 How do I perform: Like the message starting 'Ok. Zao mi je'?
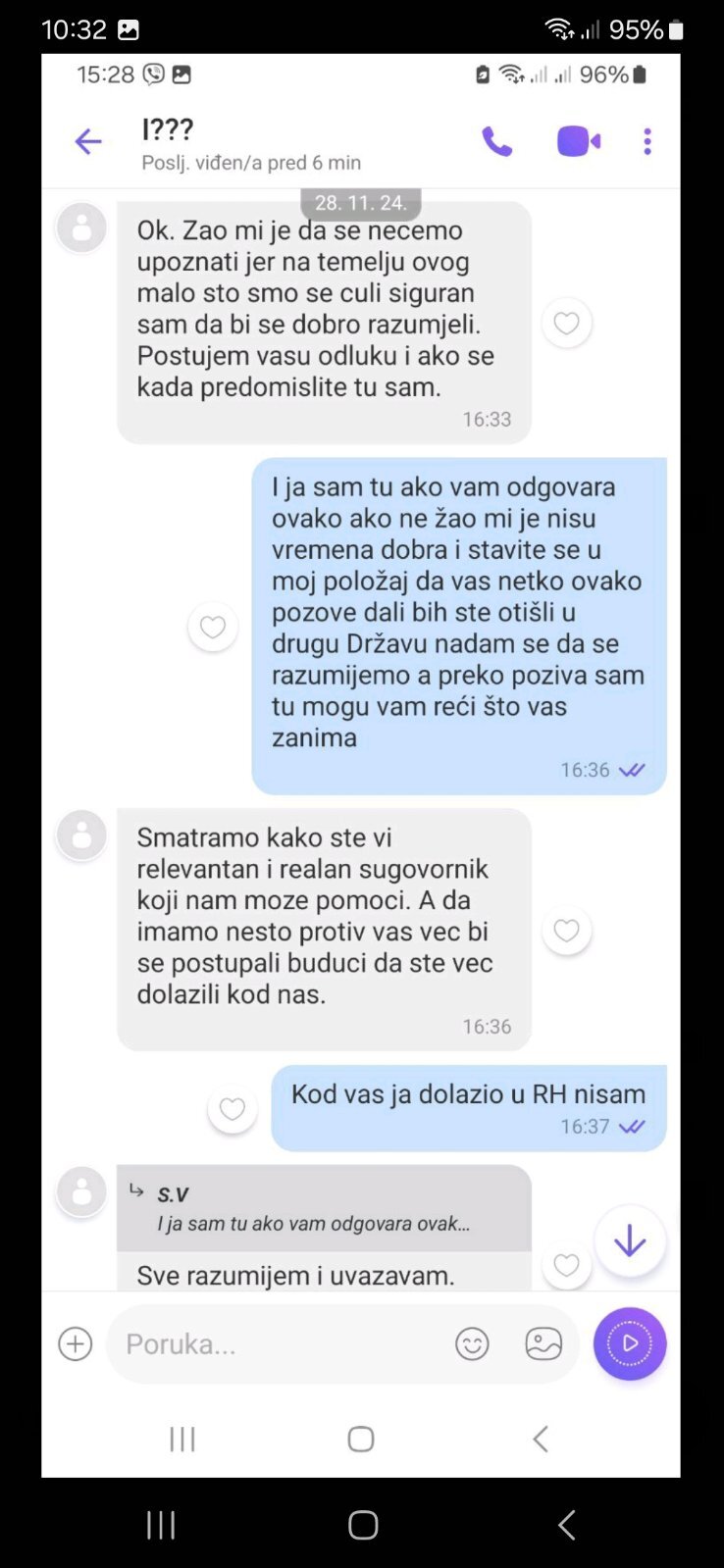[x=566, y=323]
